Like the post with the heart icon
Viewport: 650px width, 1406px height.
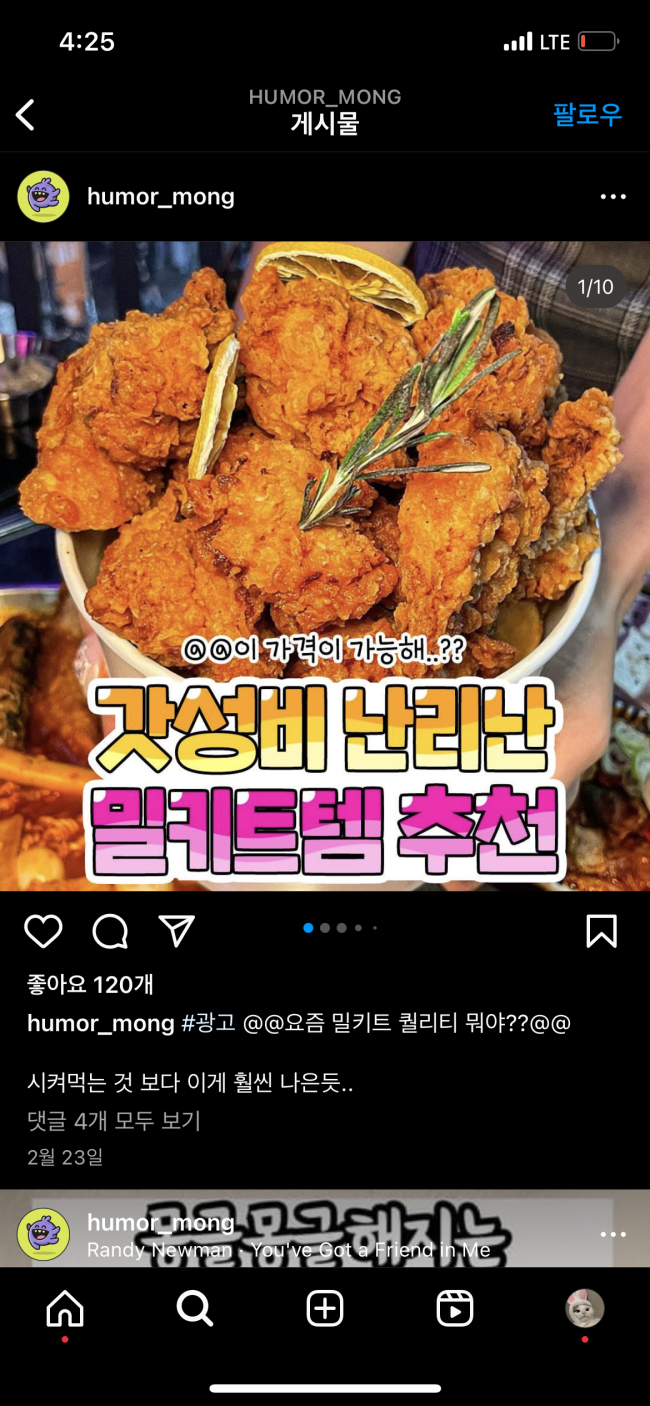point(43,931)
